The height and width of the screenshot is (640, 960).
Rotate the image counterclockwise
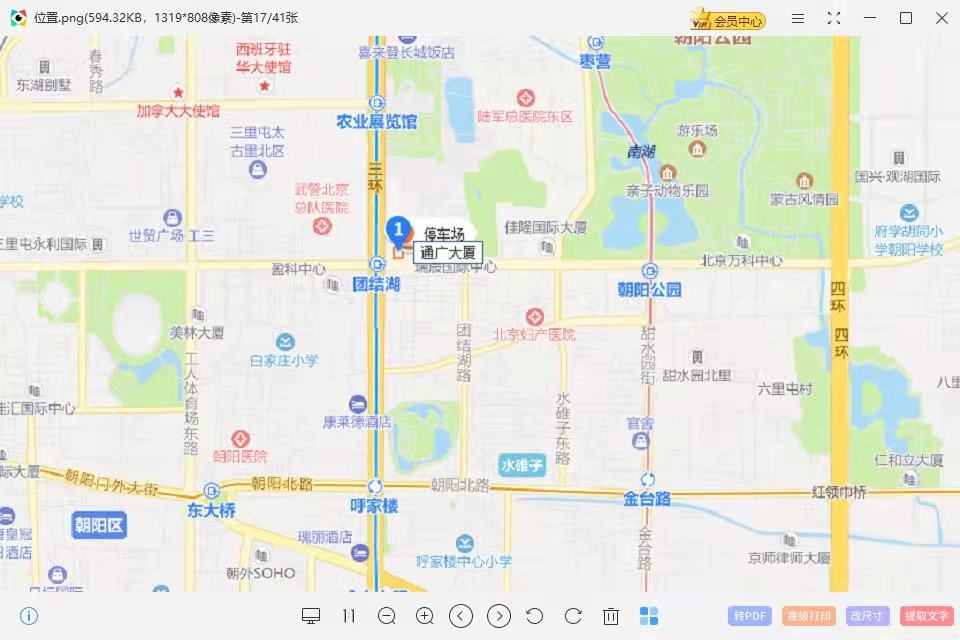click(x=536, y=616)
